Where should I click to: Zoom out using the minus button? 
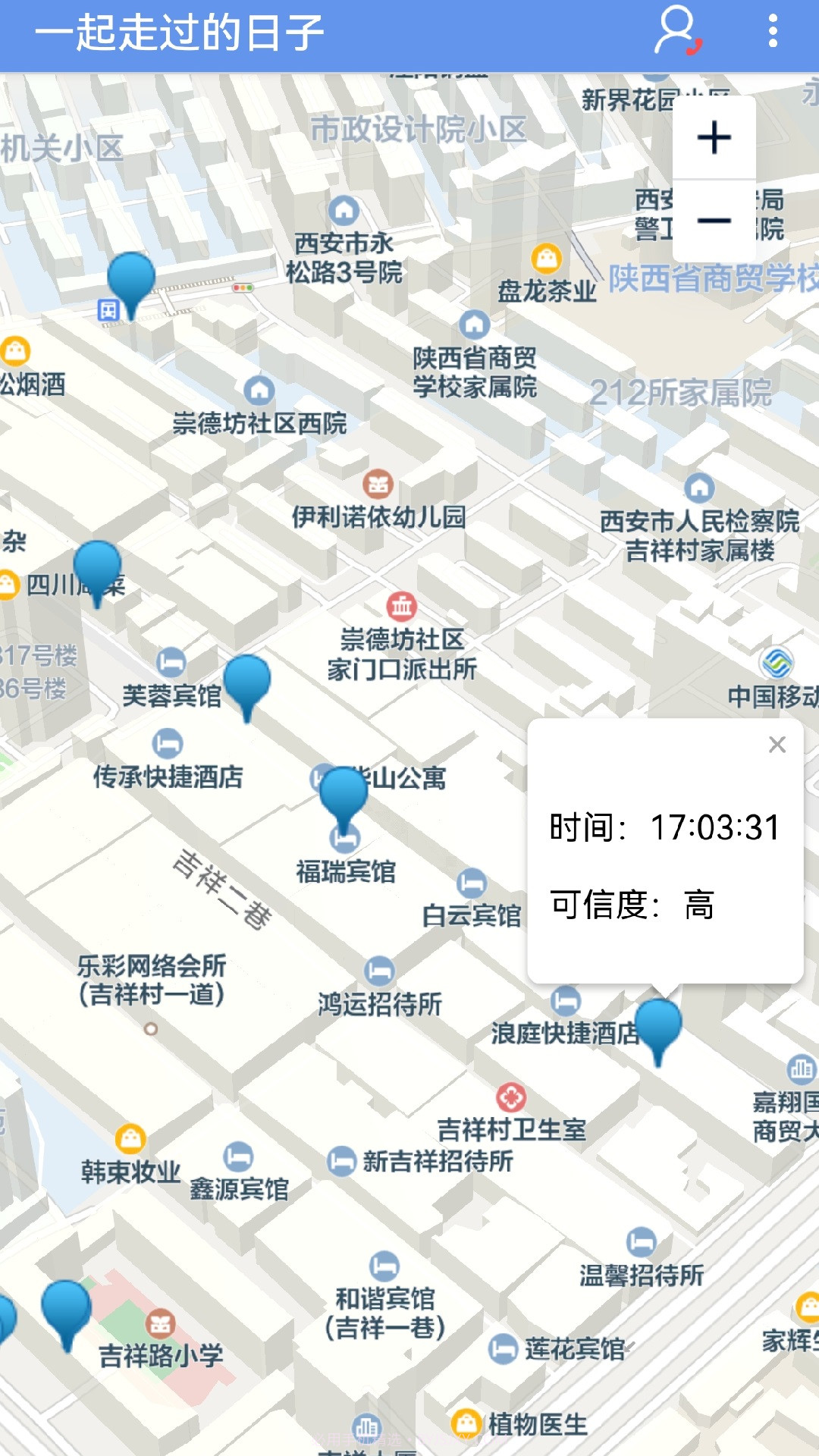coord(714,220)
